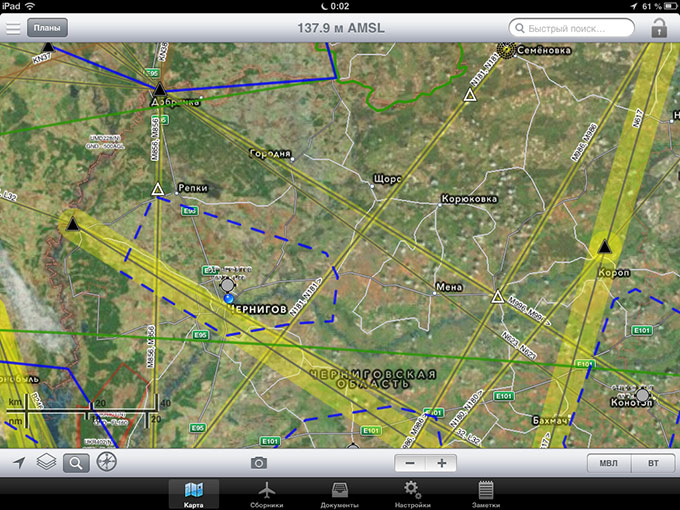The width and height of the screenshot is (680, 510).
Task: Open the side menu list
Action: 13,28
